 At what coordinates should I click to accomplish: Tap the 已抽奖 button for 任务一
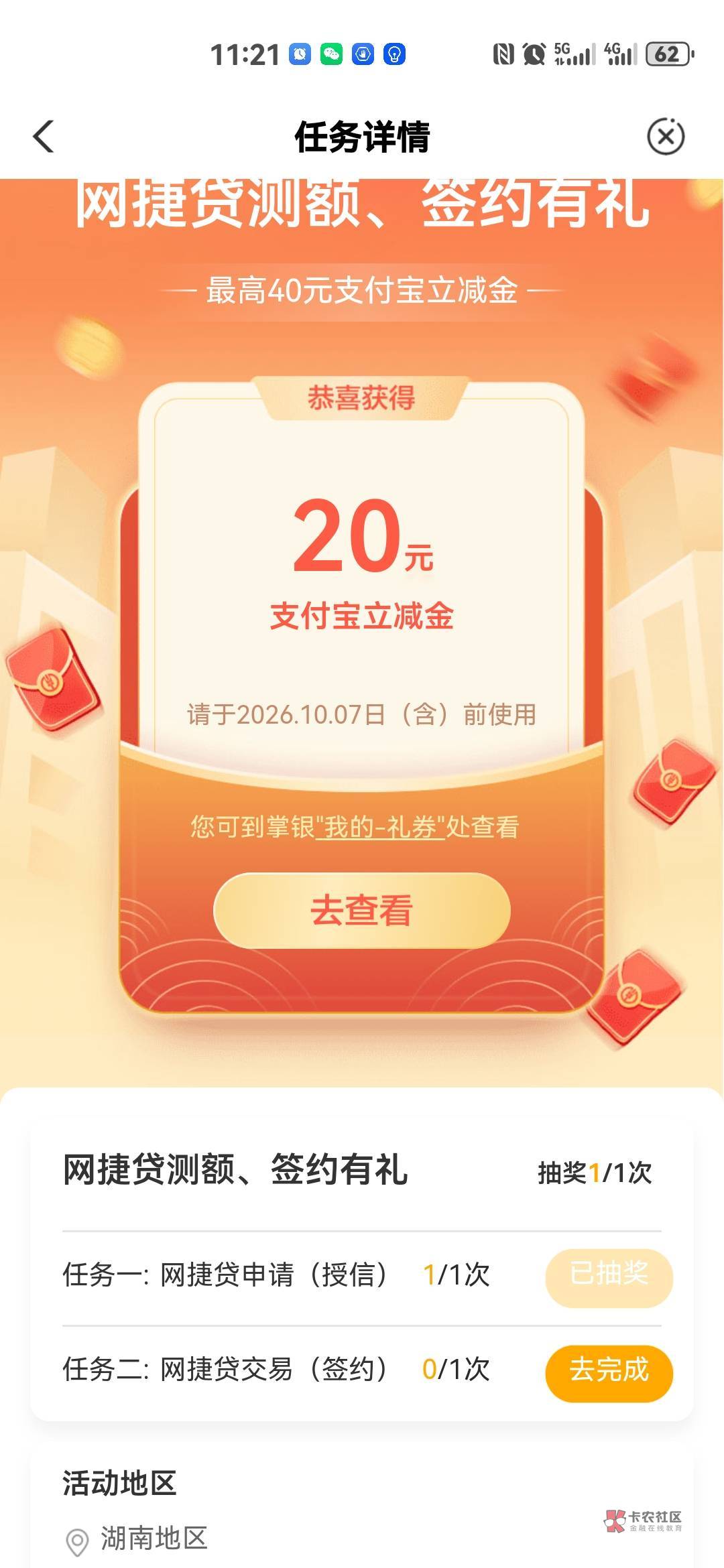(x=609, y=1274)
